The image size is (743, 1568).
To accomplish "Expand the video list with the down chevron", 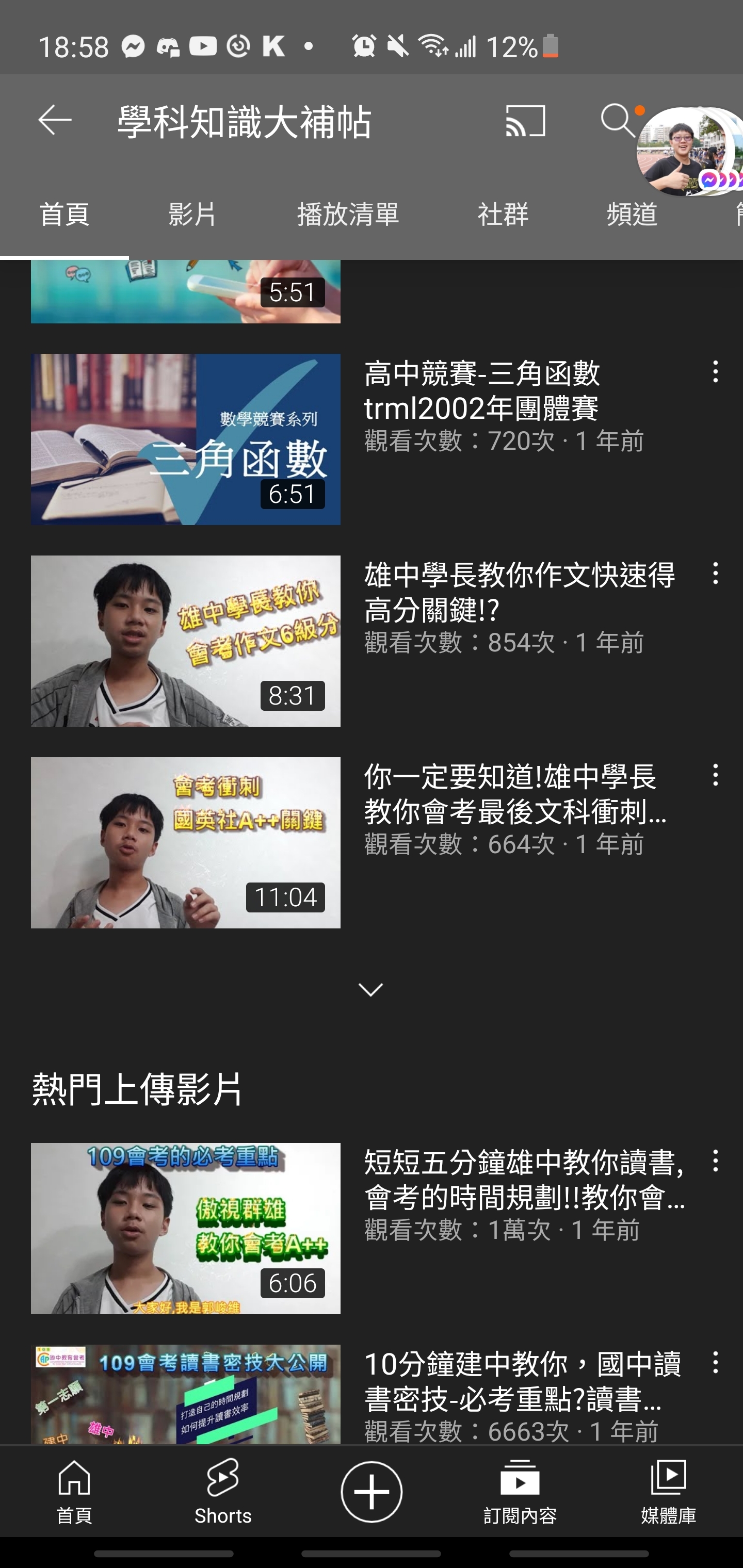I will (x=371, y=990).
